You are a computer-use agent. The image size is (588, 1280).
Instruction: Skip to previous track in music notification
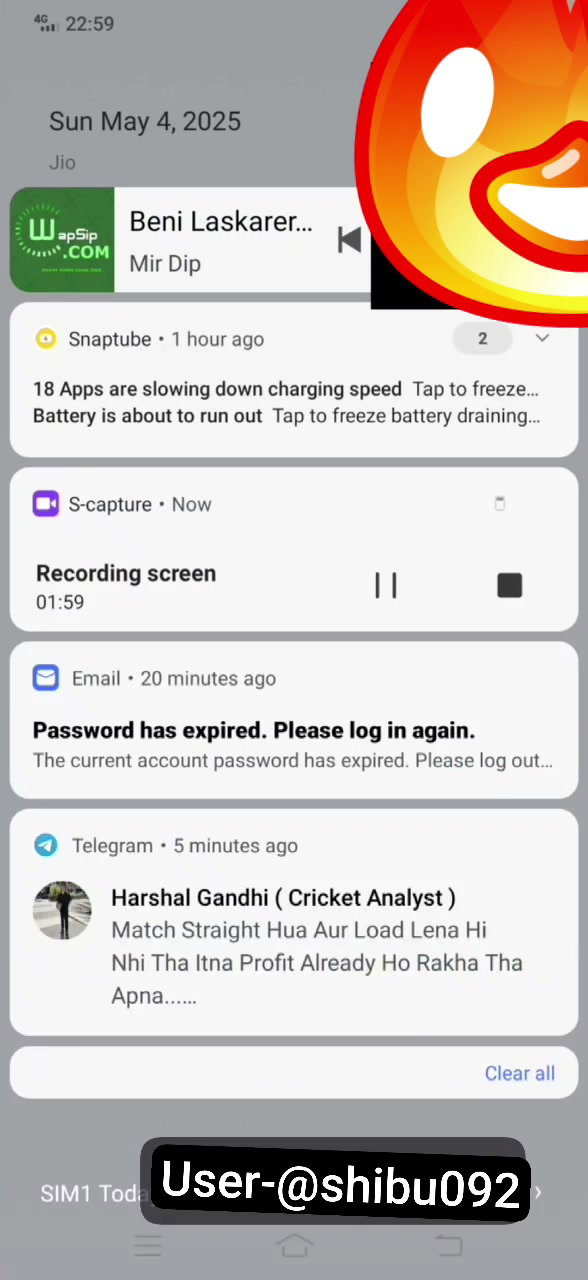(349, 240)
